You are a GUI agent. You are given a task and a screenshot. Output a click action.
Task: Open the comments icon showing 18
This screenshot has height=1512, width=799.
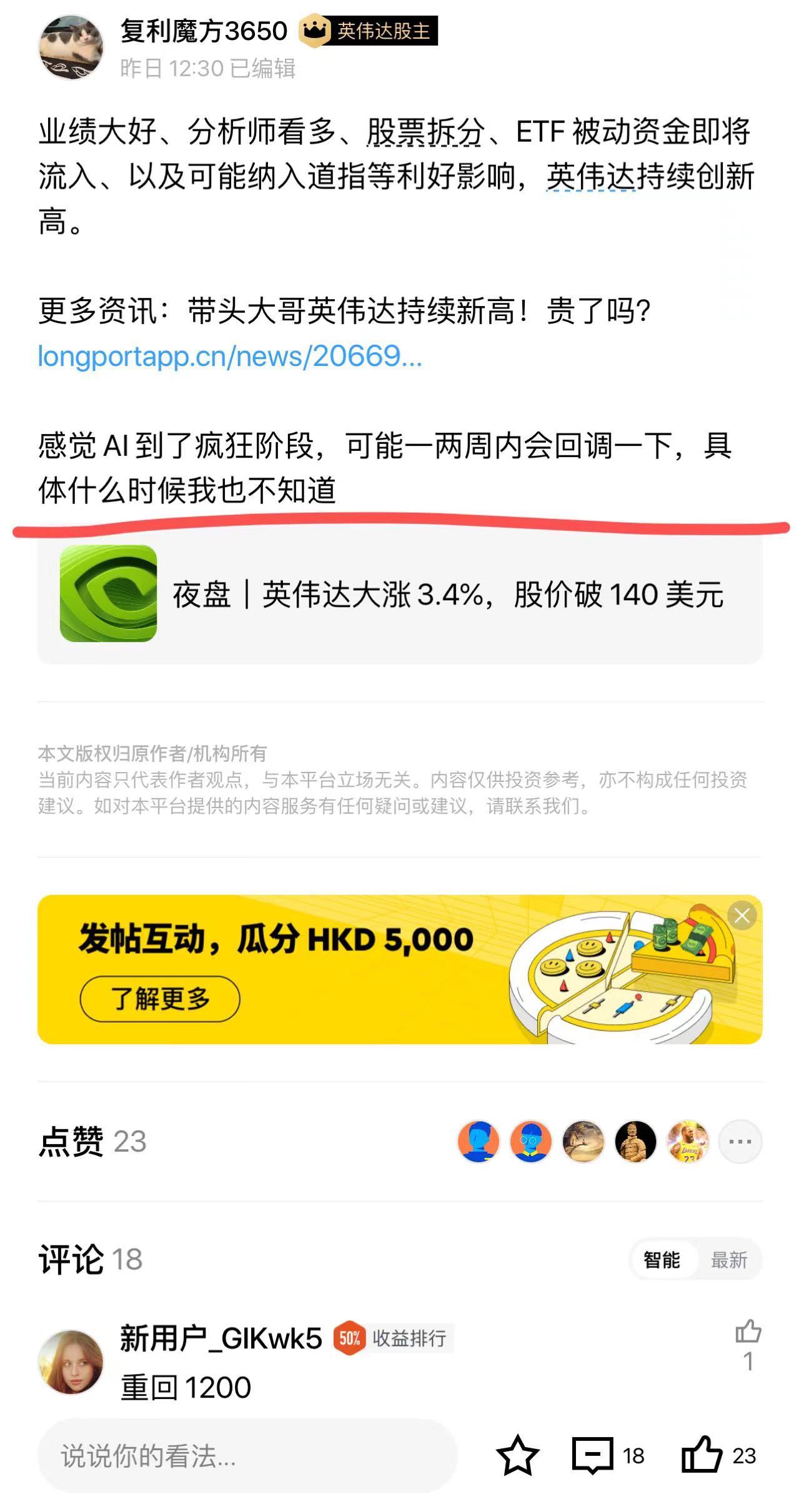click(593, 1456)
